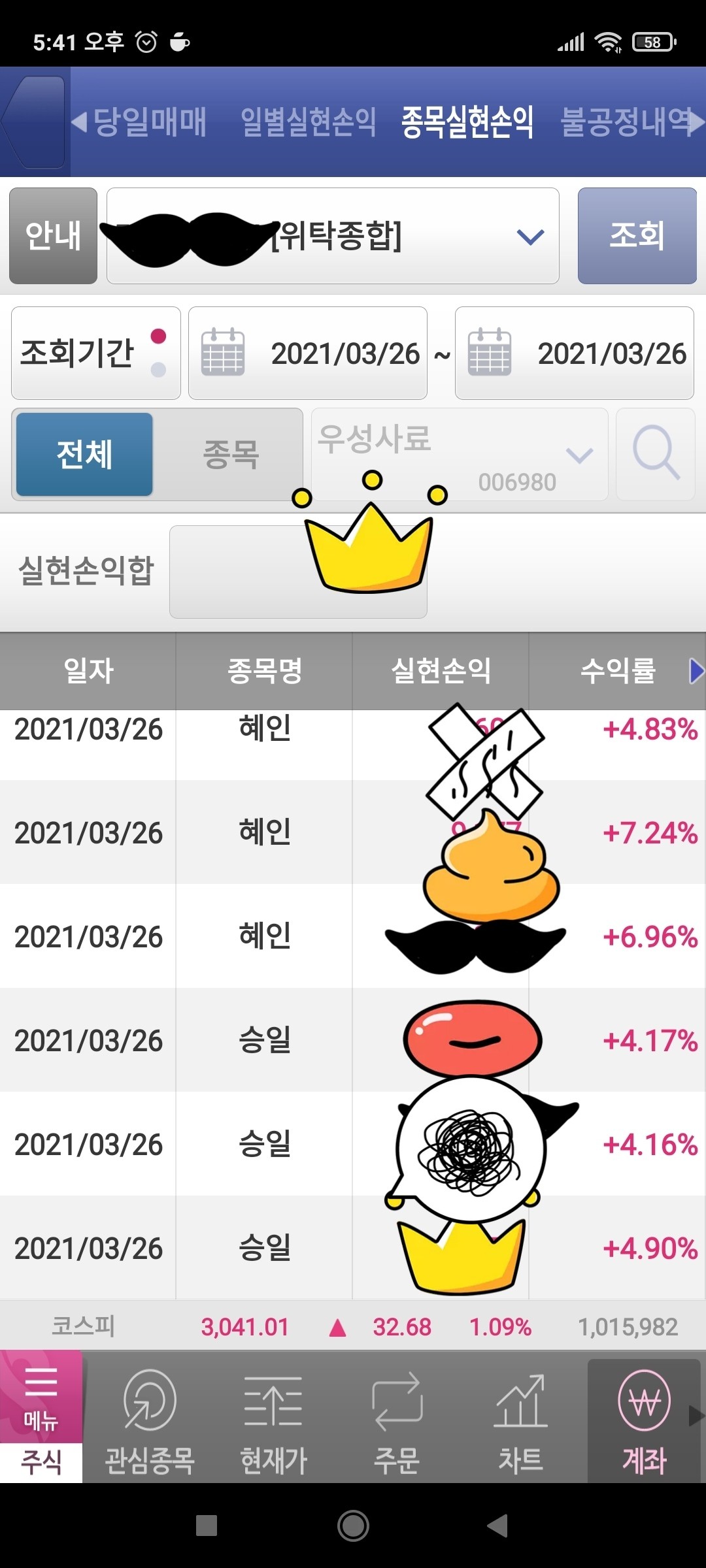The width and height of the screenshot is (706, 1568).
Task: Tap the 안내 info button
Action: 53,236
